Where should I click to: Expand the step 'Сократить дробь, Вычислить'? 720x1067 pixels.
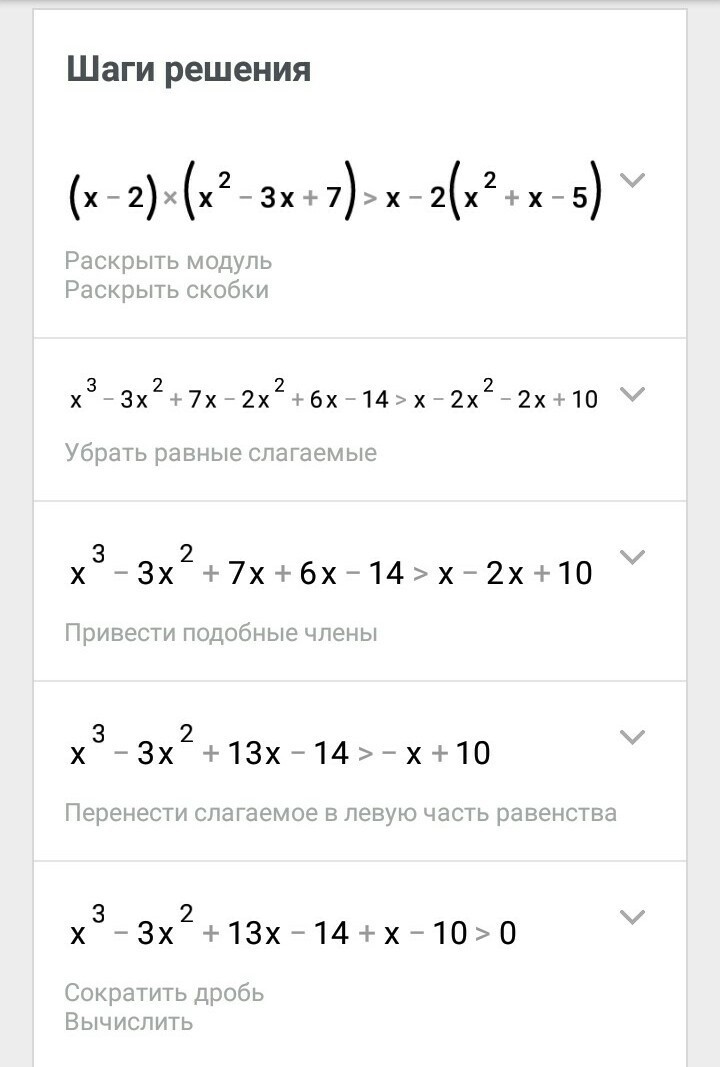coord(632,917)
